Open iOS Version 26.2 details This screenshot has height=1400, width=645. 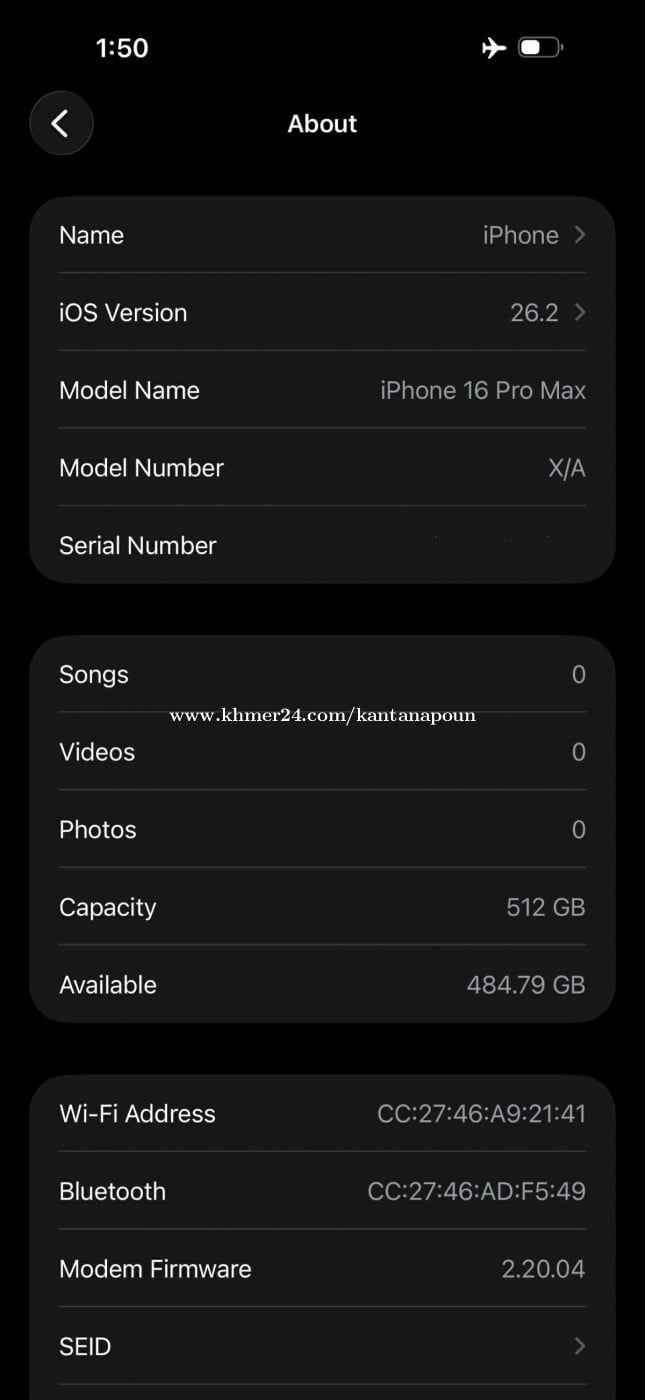point(322,313)
